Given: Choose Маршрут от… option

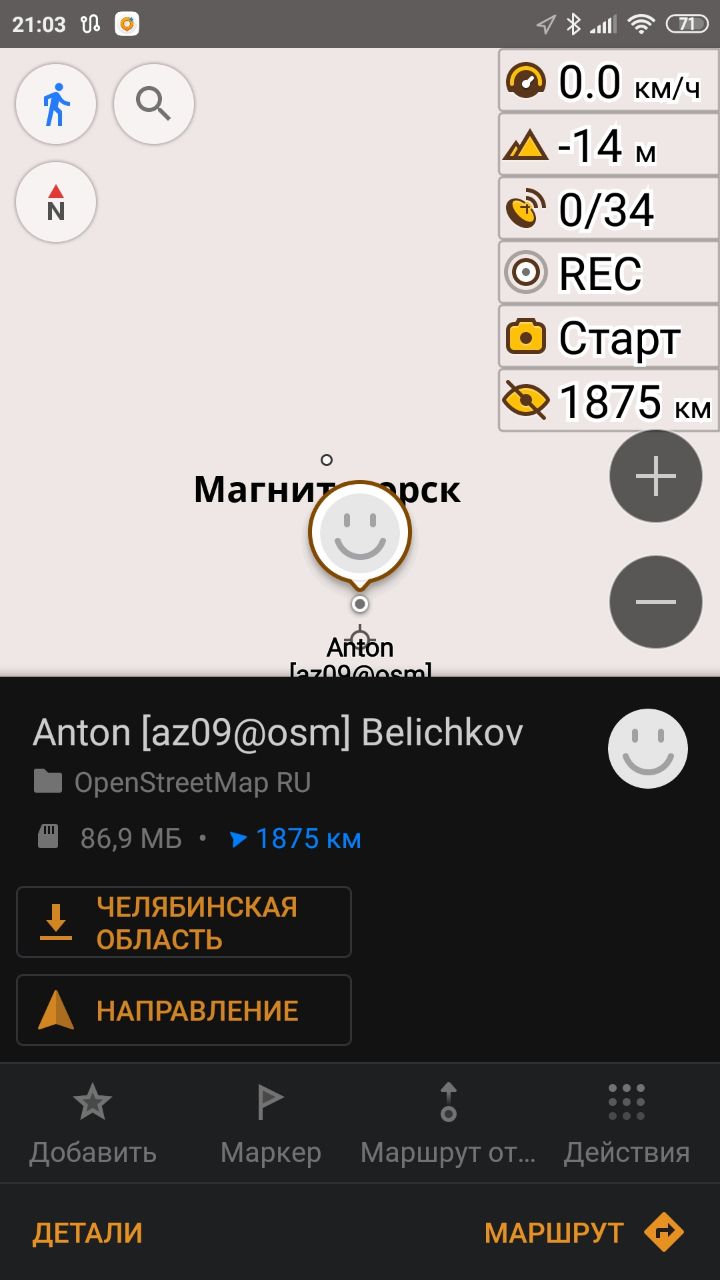Looking at the screenshot, I should 448,1124.
